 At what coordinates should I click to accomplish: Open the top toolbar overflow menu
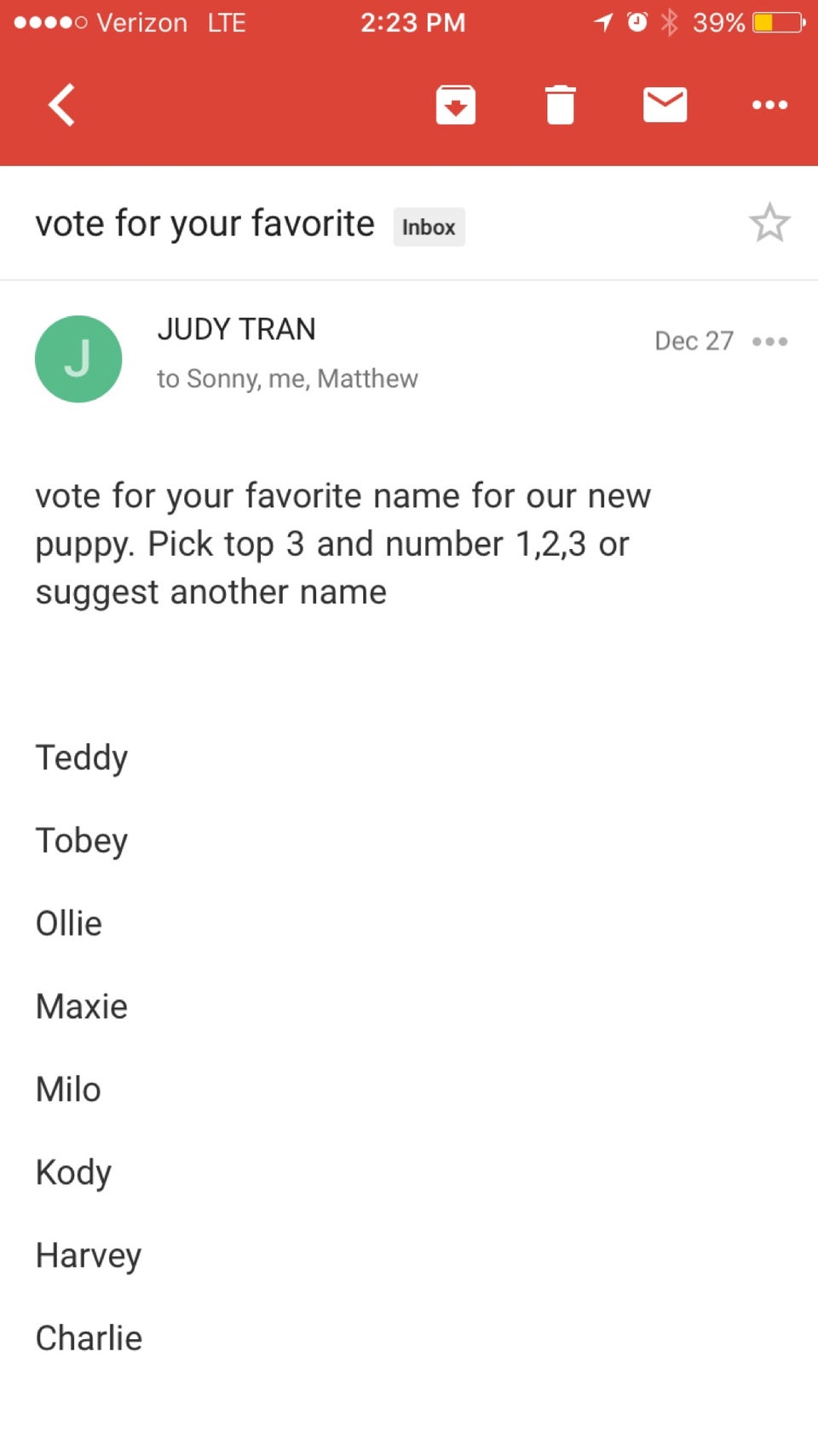[769, 105]
